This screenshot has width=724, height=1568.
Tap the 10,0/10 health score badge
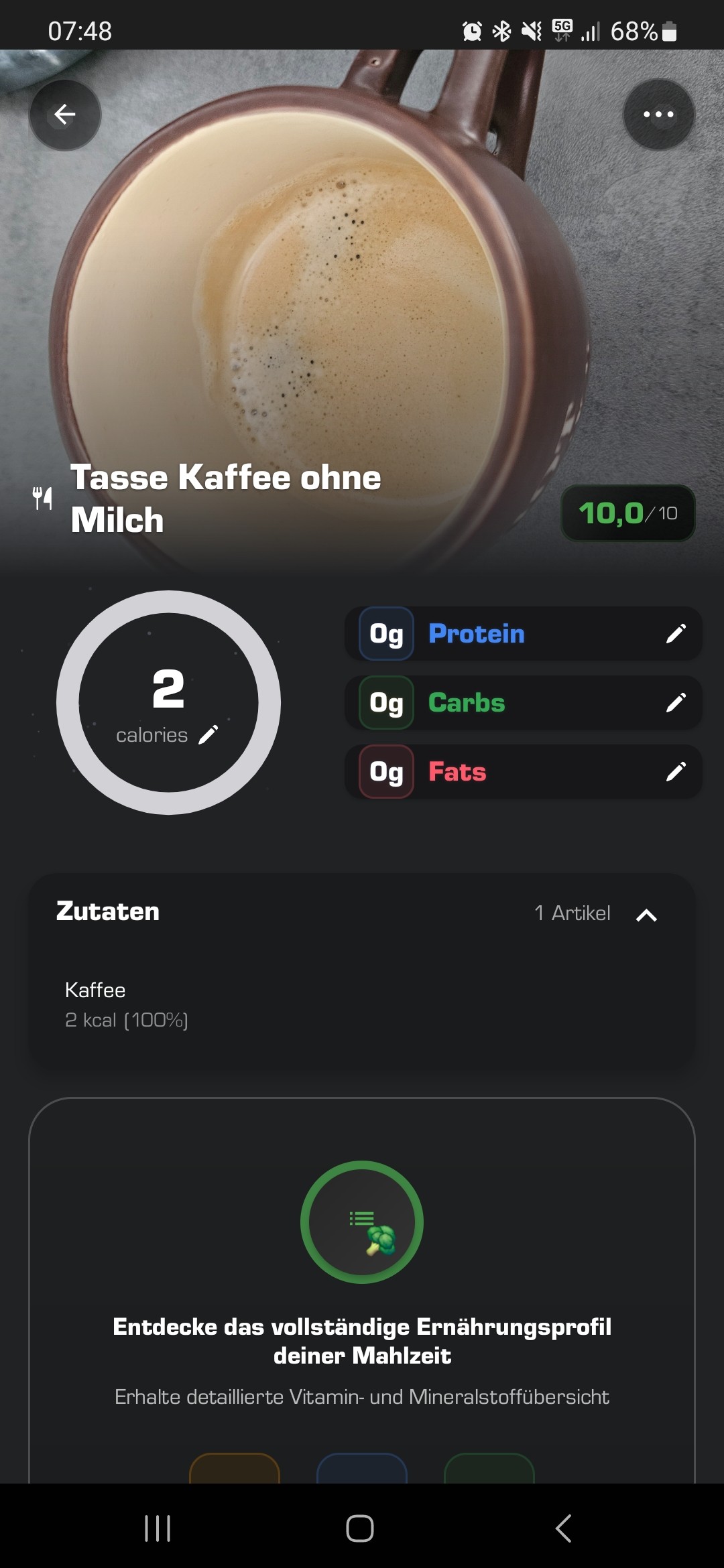pyautogui.click(x=627, y=513)
